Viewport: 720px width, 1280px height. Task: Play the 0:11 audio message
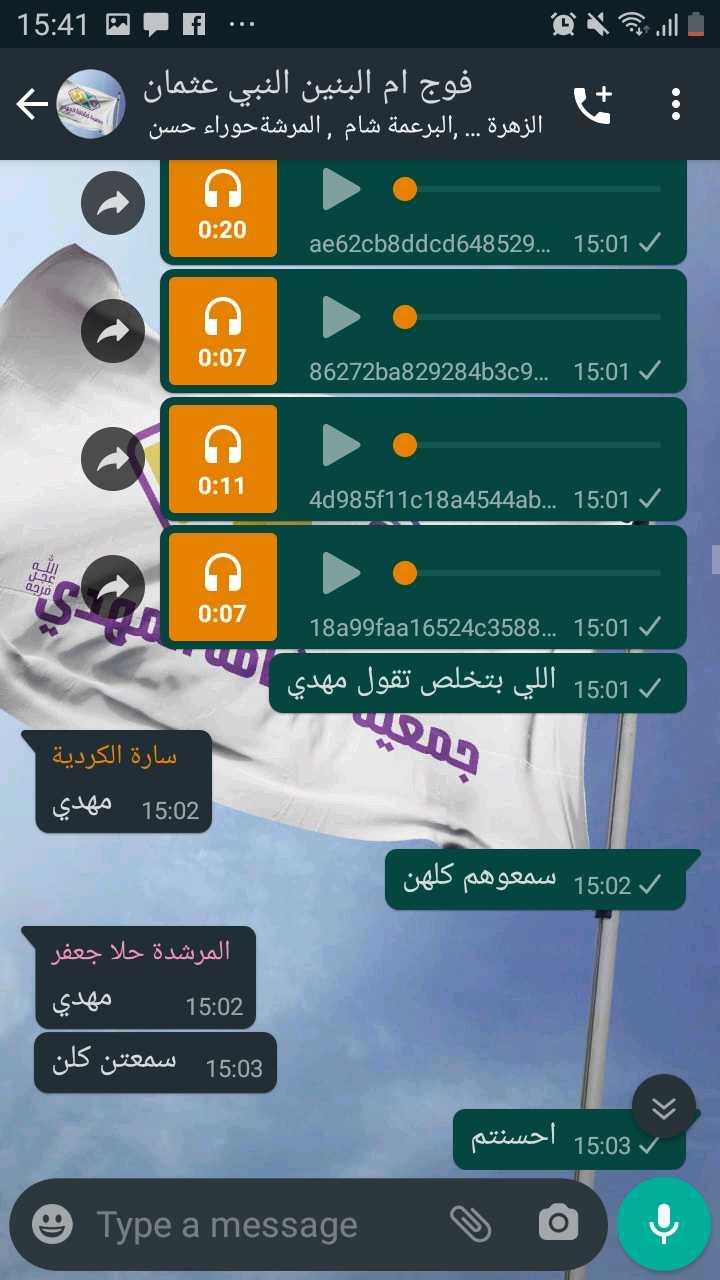click(341, 446)
